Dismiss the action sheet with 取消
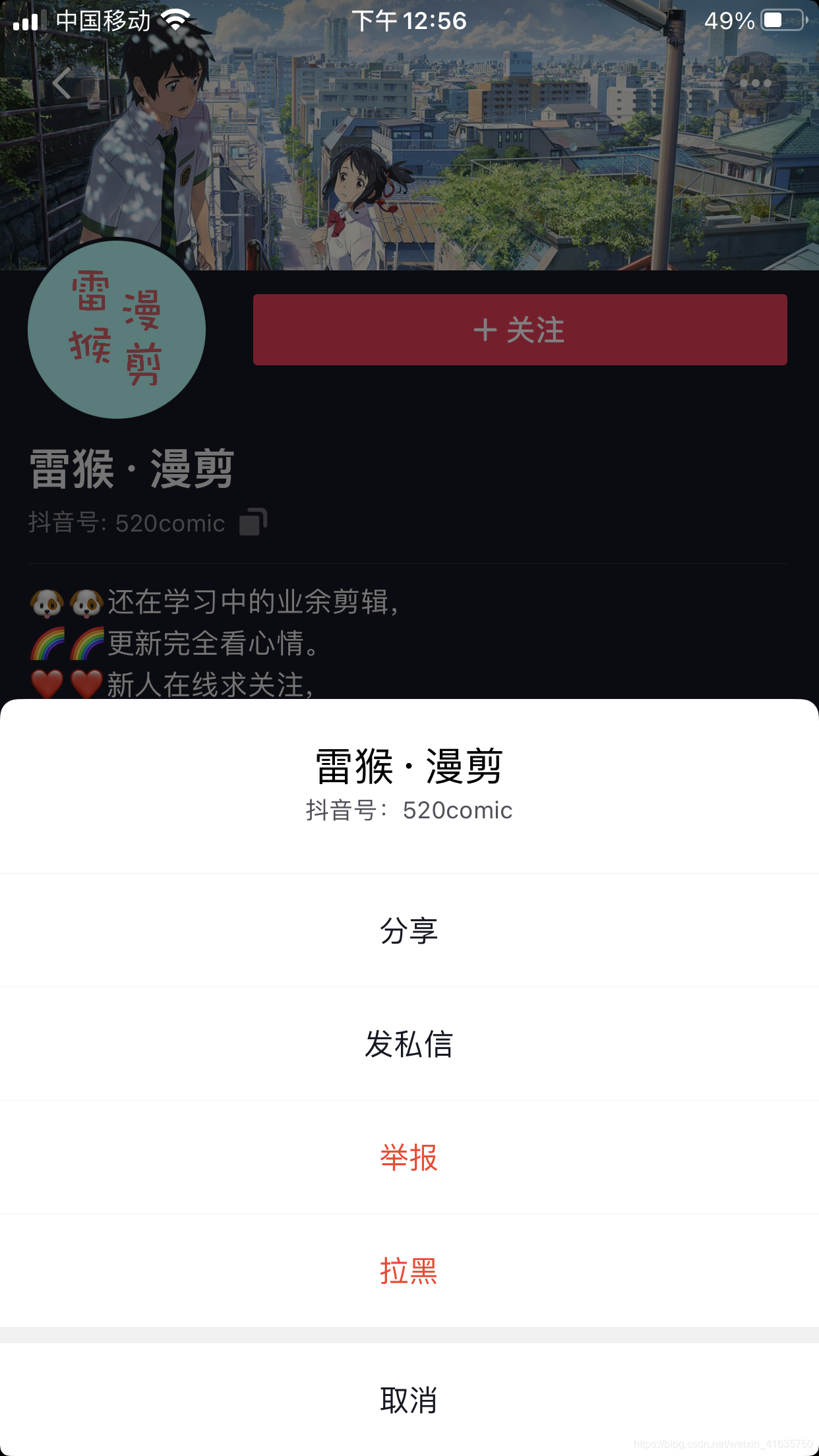 (409, 1399)
